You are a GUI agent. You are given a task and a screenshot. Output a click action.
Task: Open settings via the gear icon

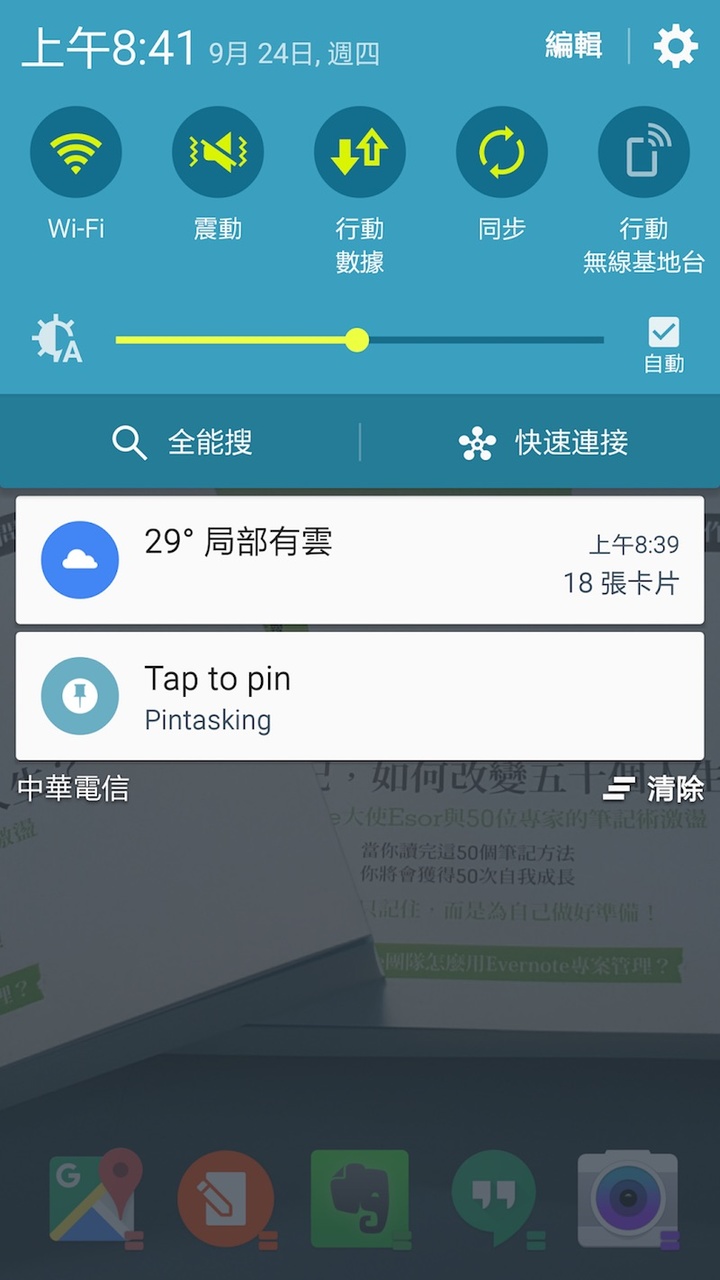tap(675, 46)
